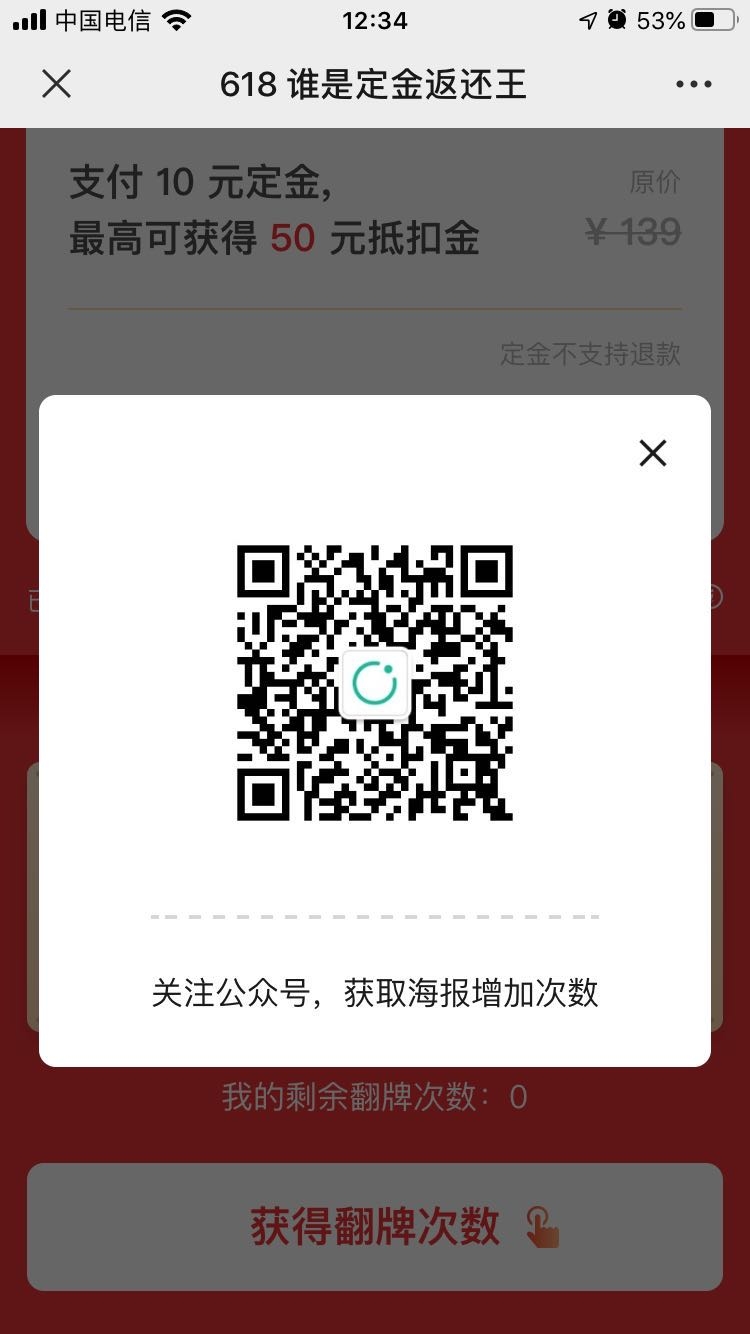
Task: Tap the dashed separator line below the QR code
Action: (x=374, y=915)
